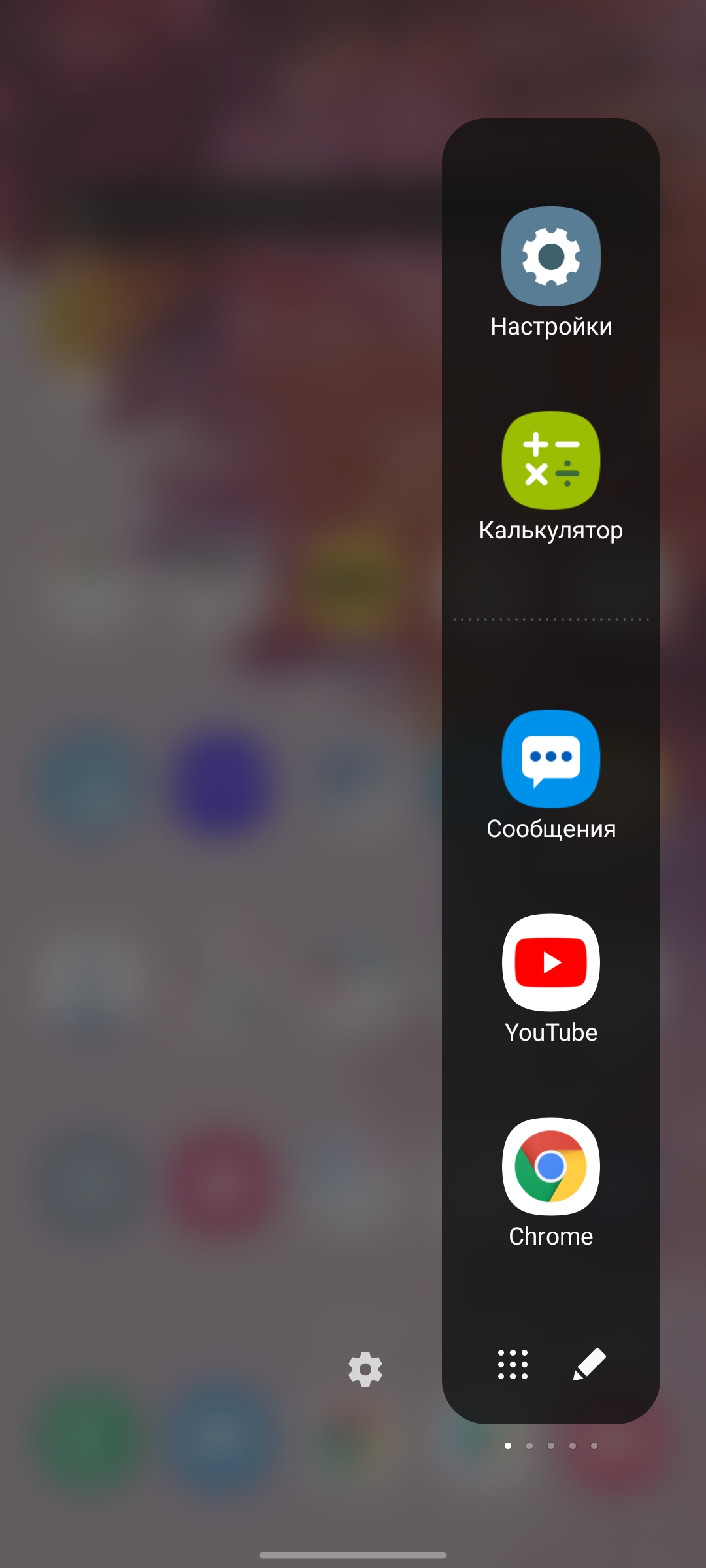Open edge panel settings gear
Viewport: 706px width, 1568px height.
pos(365,1369)
